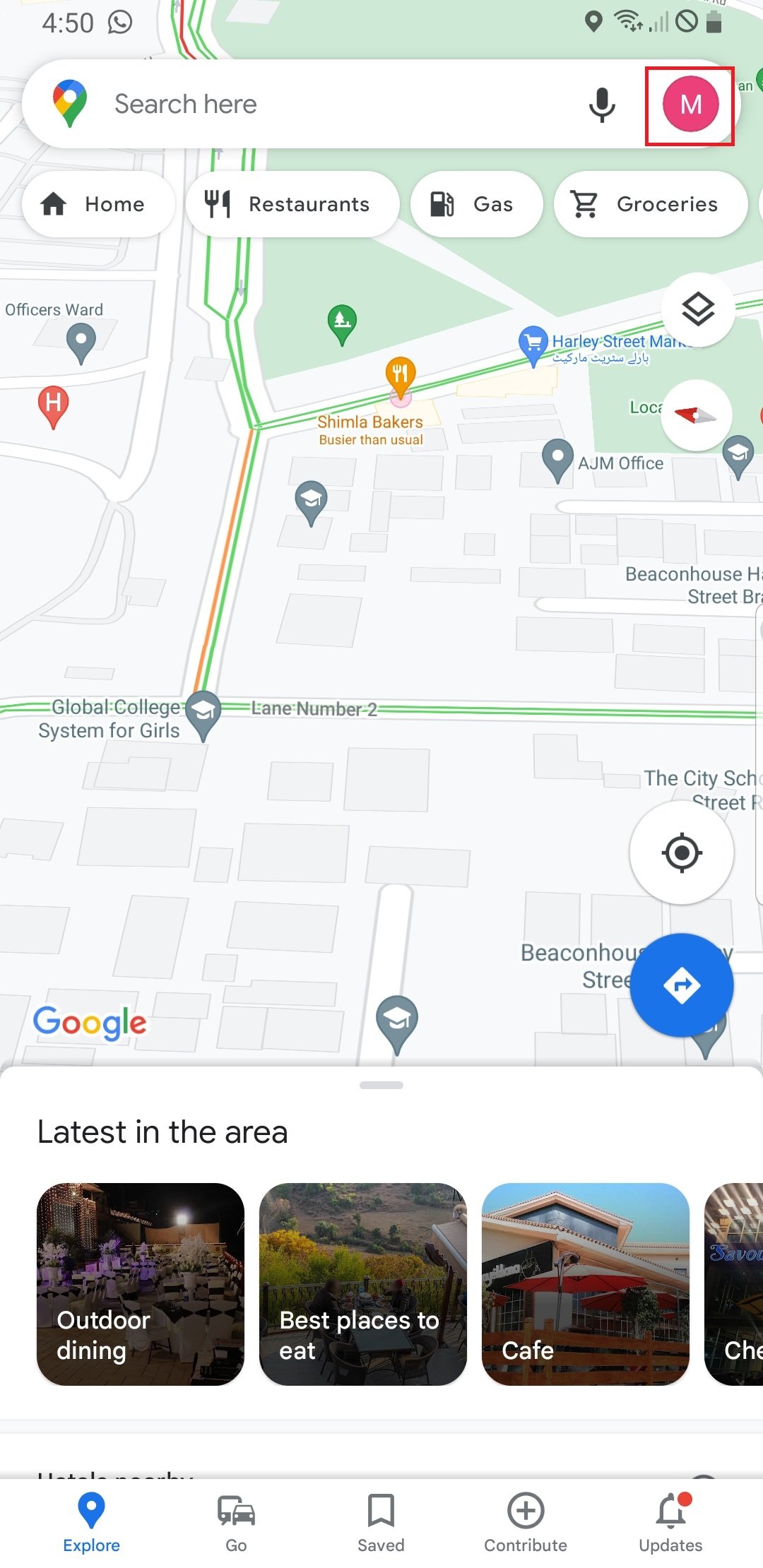The image size is (763, 1568).
Task: Select the Groceries chip
Action: [x=651, y=204]
